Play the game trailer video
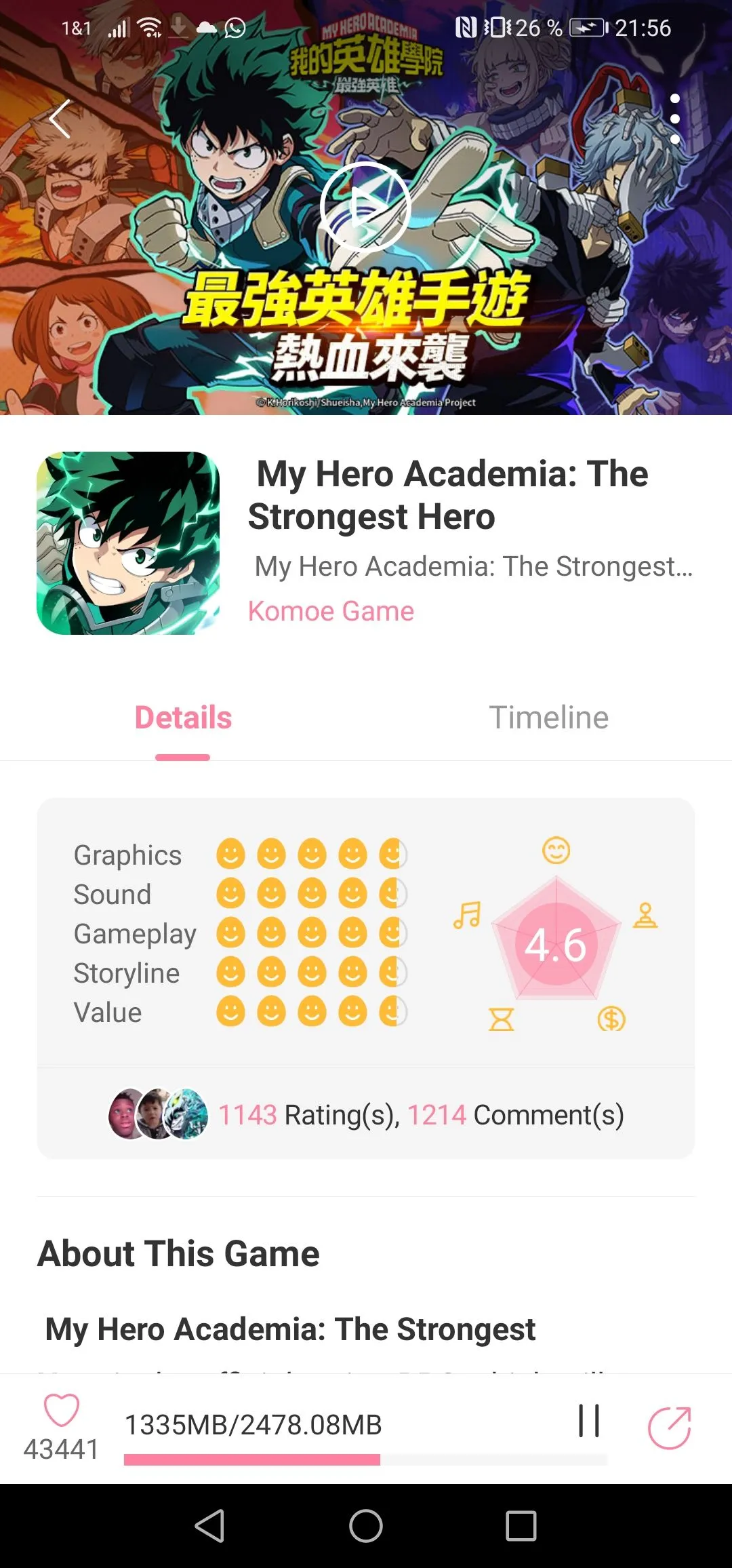This screenshot has width=732, height=1568. click(365, 208)
